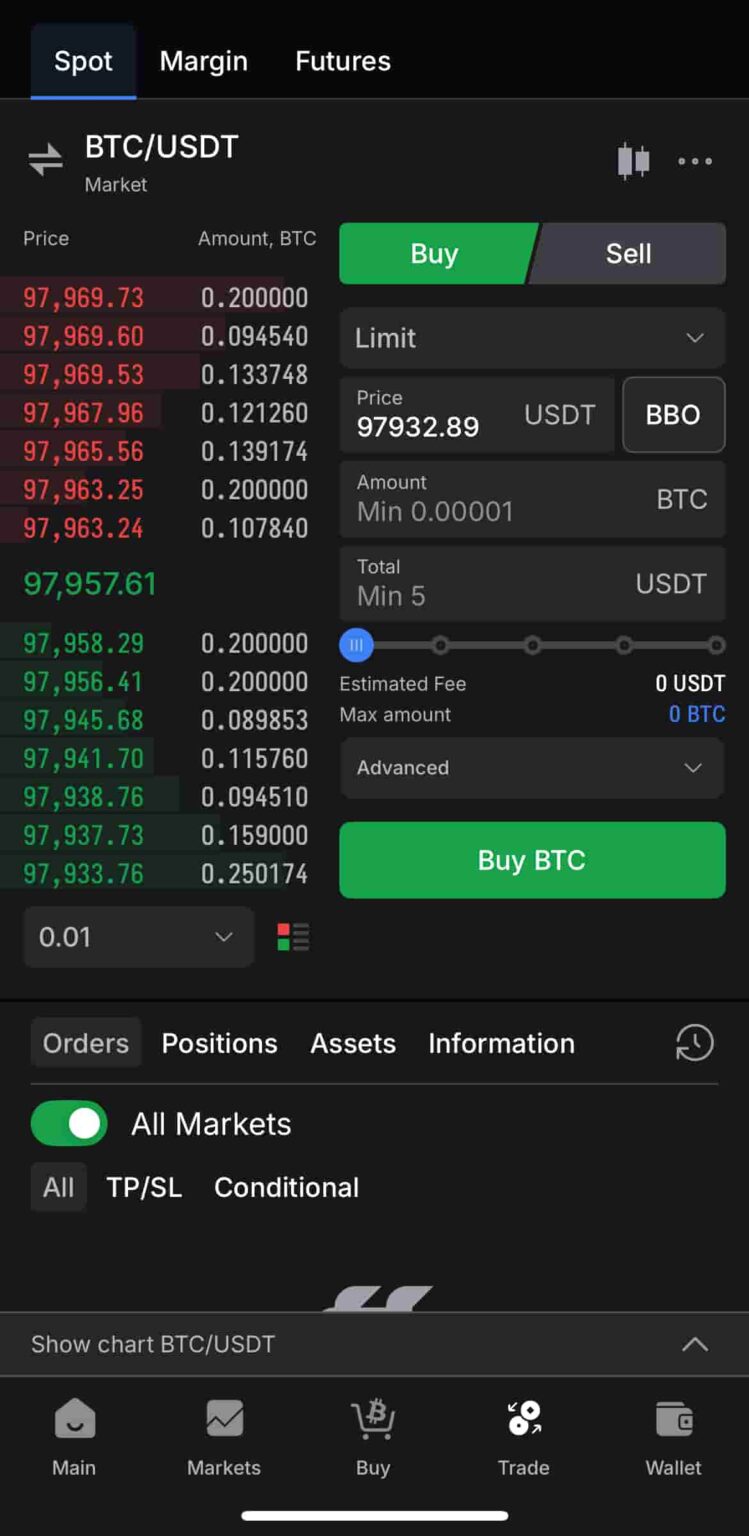Filter orders by TP/SL

click(144, 1187)
